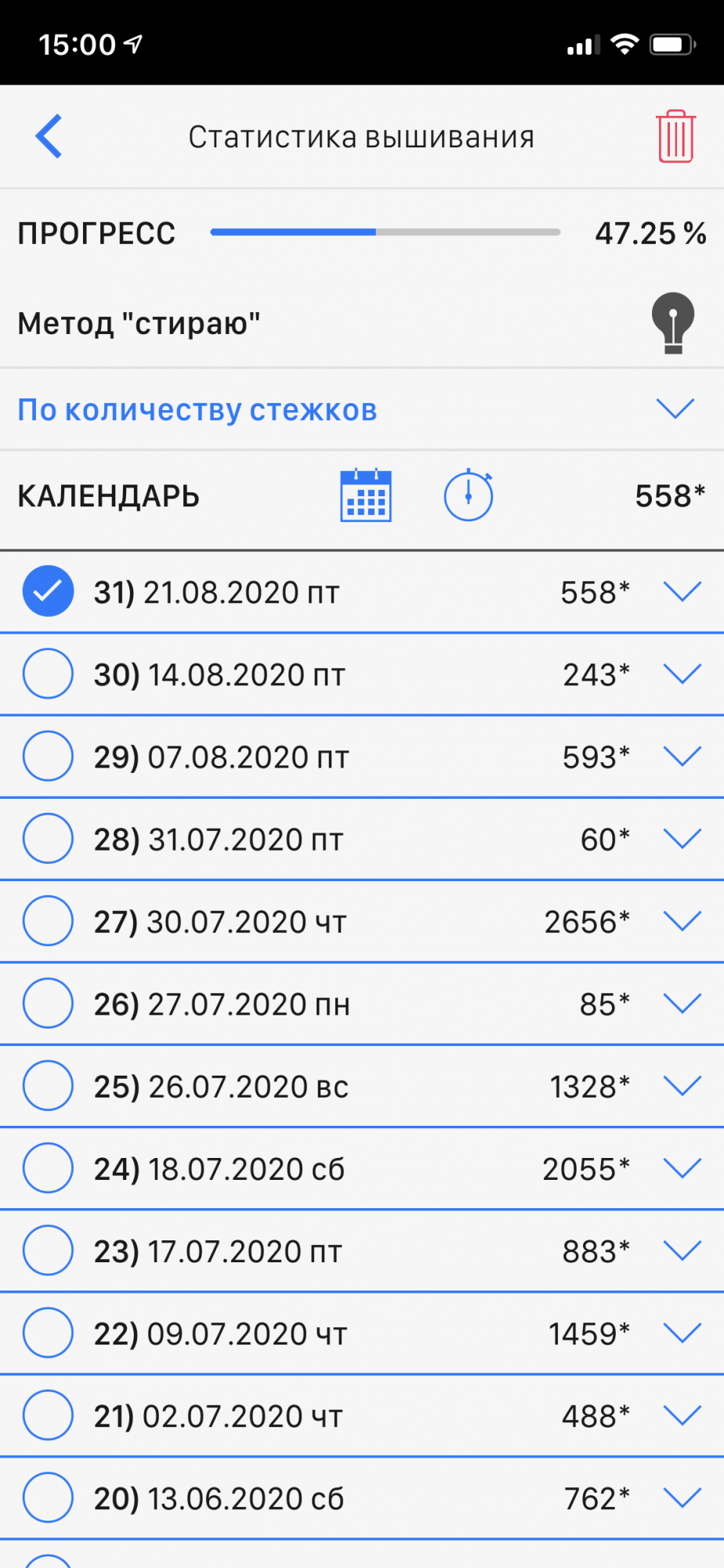Expand details for 07.08.2020 entry
Screen dimensions: 724x1568
(x=682, y=756)
